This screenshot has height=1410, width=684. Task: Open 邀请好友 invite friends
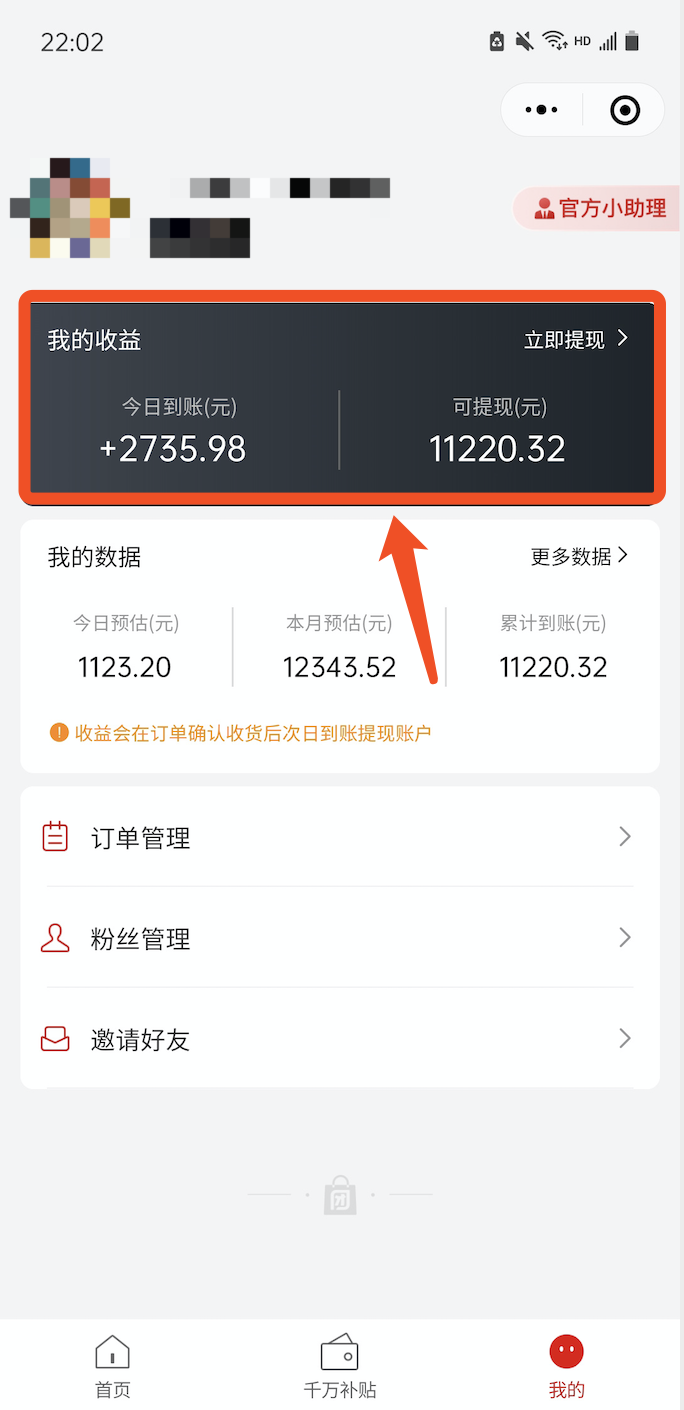tap(340, 1039)
